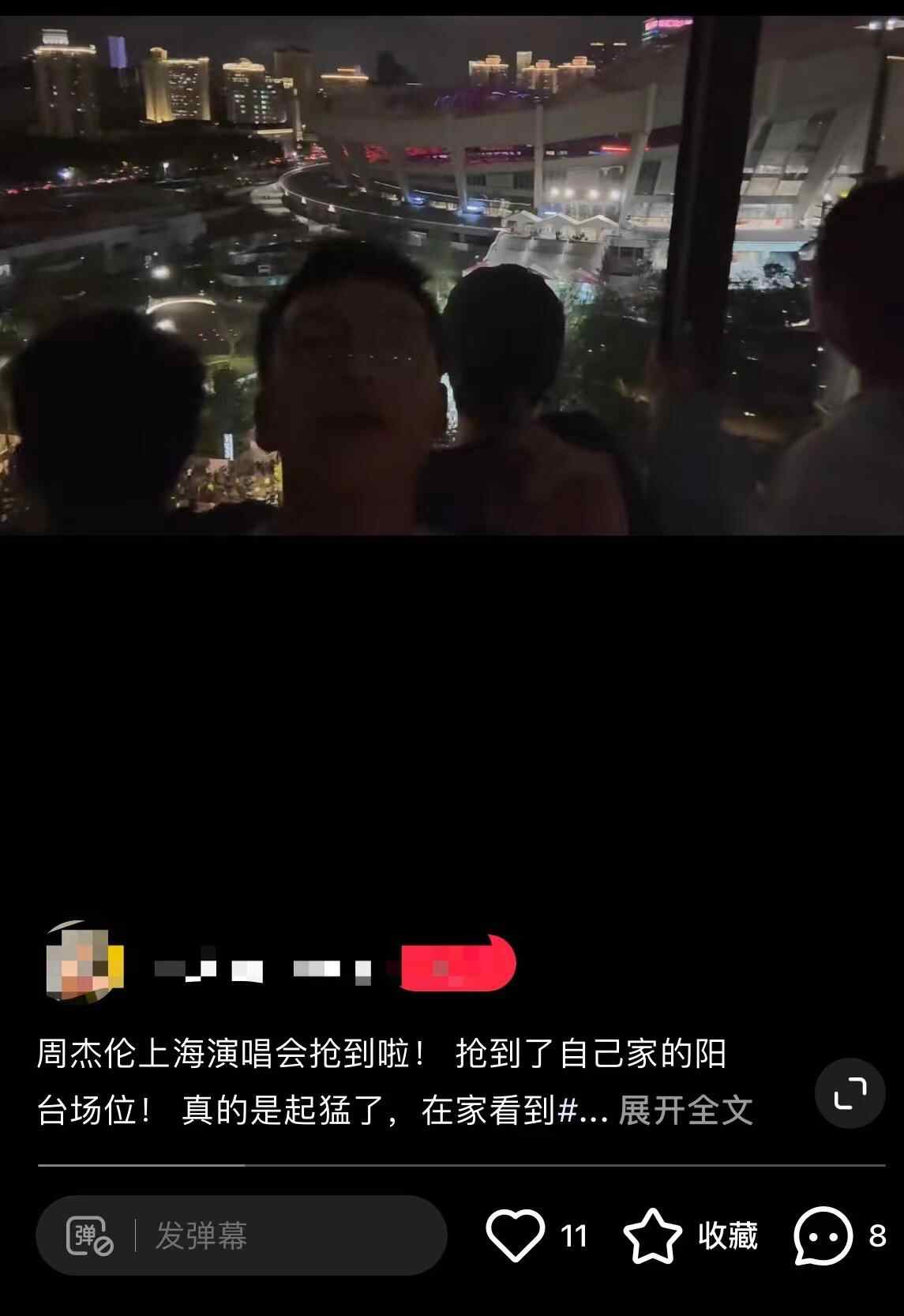The width and height of the screenshot is (904, 1316).
Task: Enter fullscreen with the expand icon
Action: tap(850, 1092)
